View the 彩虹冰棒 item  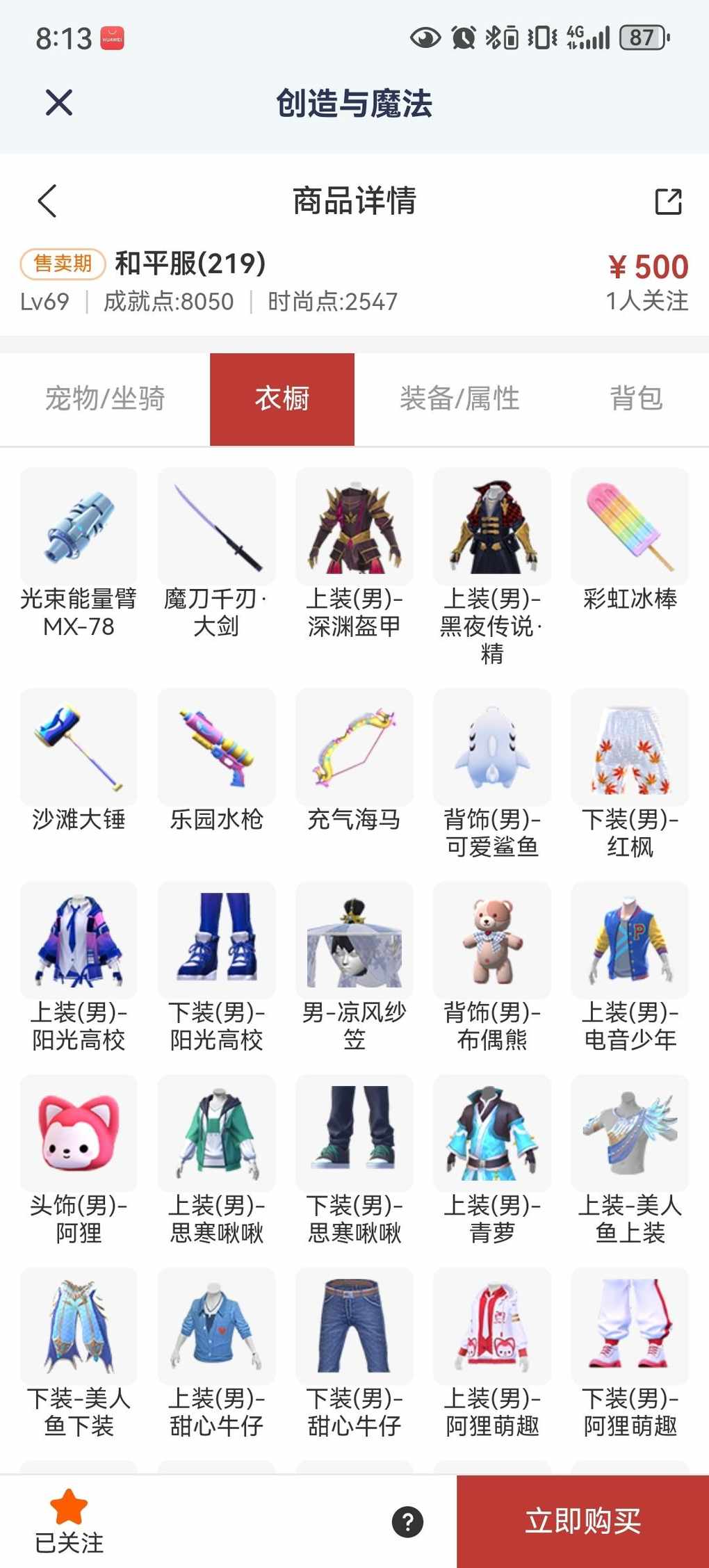(x=630, y=526)
